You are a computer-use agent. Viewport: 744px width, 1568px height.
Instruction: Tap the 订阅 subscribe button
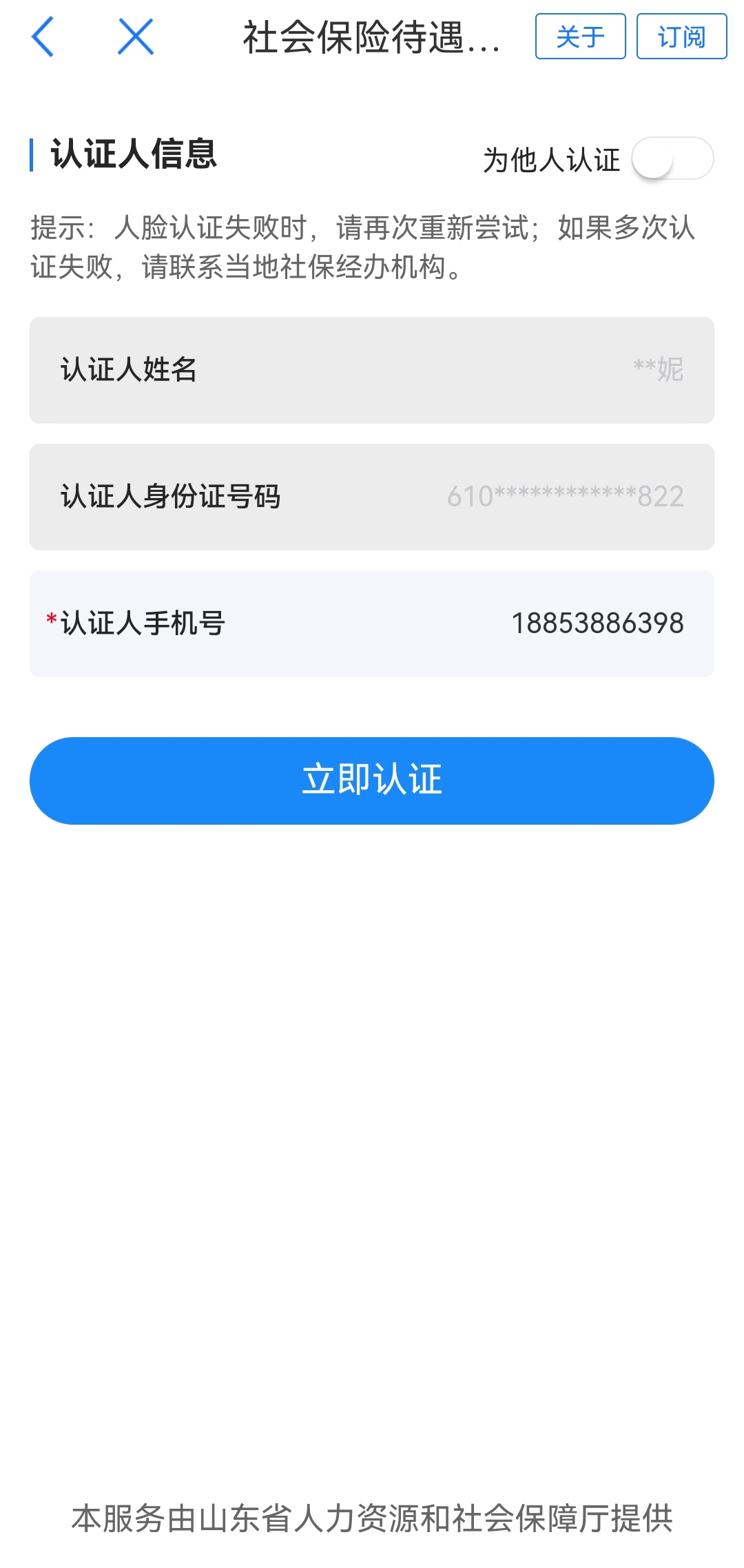(x=681, y=37)
